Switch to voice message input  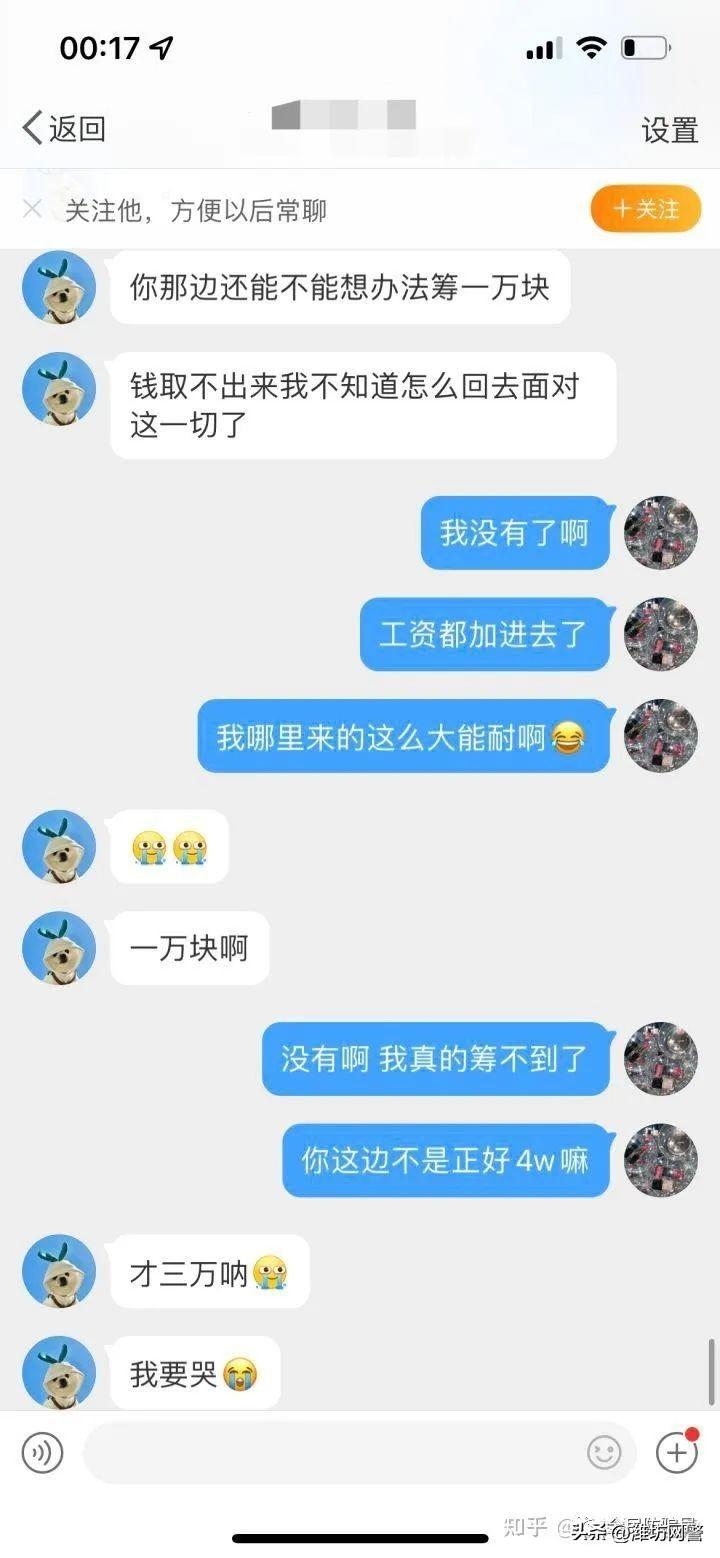42,1453
